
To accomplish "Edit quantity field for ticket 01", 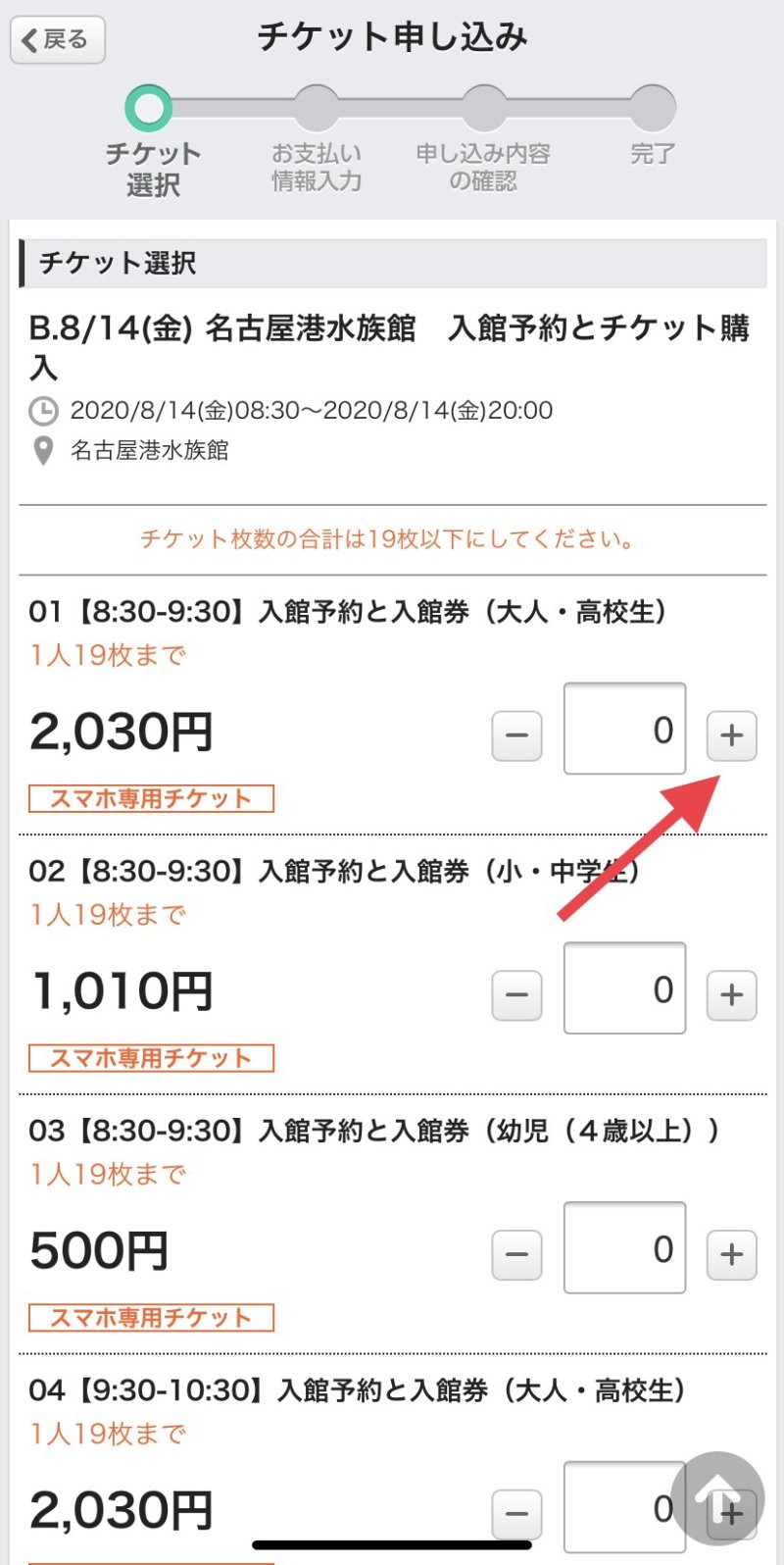I will click(624, 729).
